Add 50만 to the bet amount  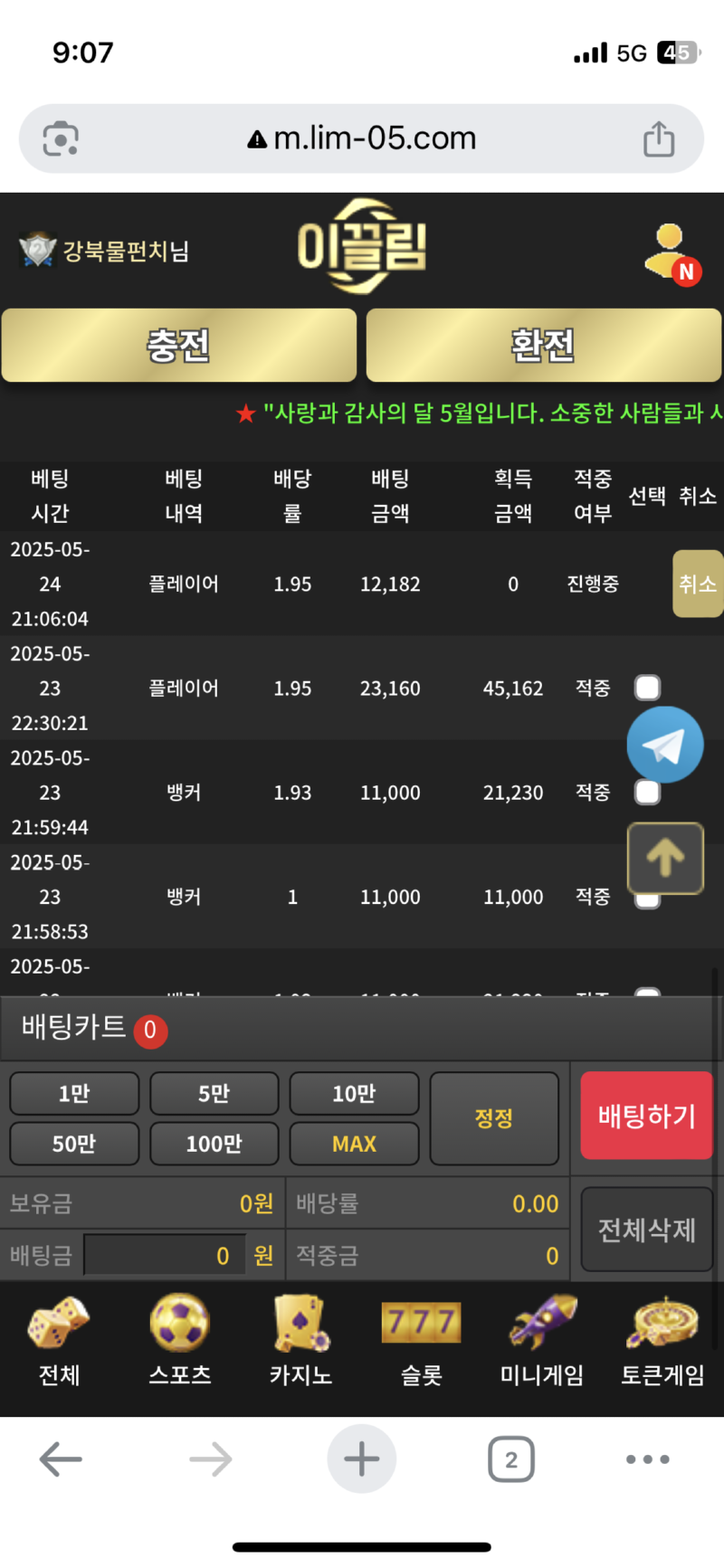pyautogui.click(x=74, y=1144)
